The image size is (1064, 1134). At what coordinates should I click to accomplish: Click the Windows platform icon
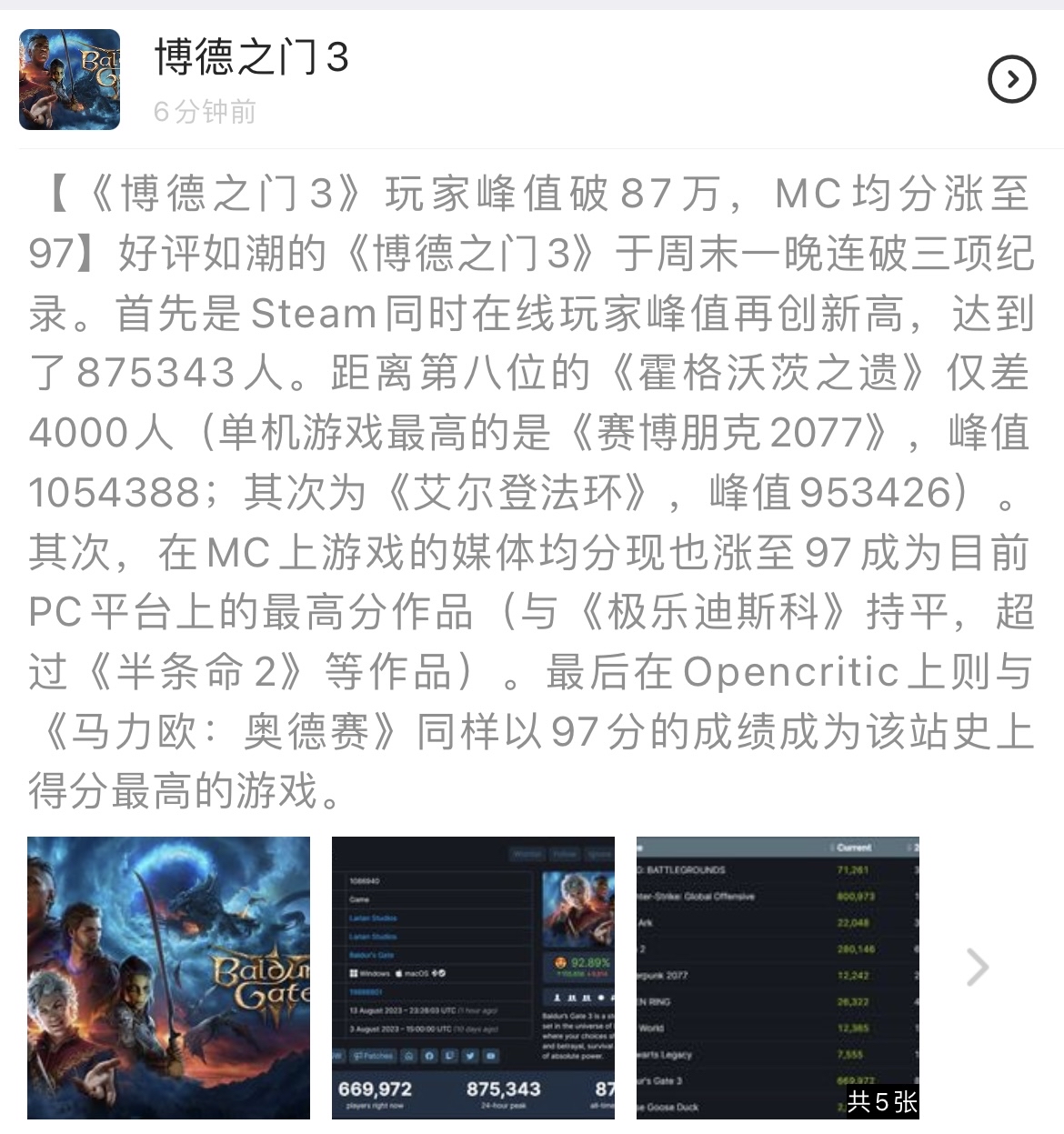tap(355, 973)
